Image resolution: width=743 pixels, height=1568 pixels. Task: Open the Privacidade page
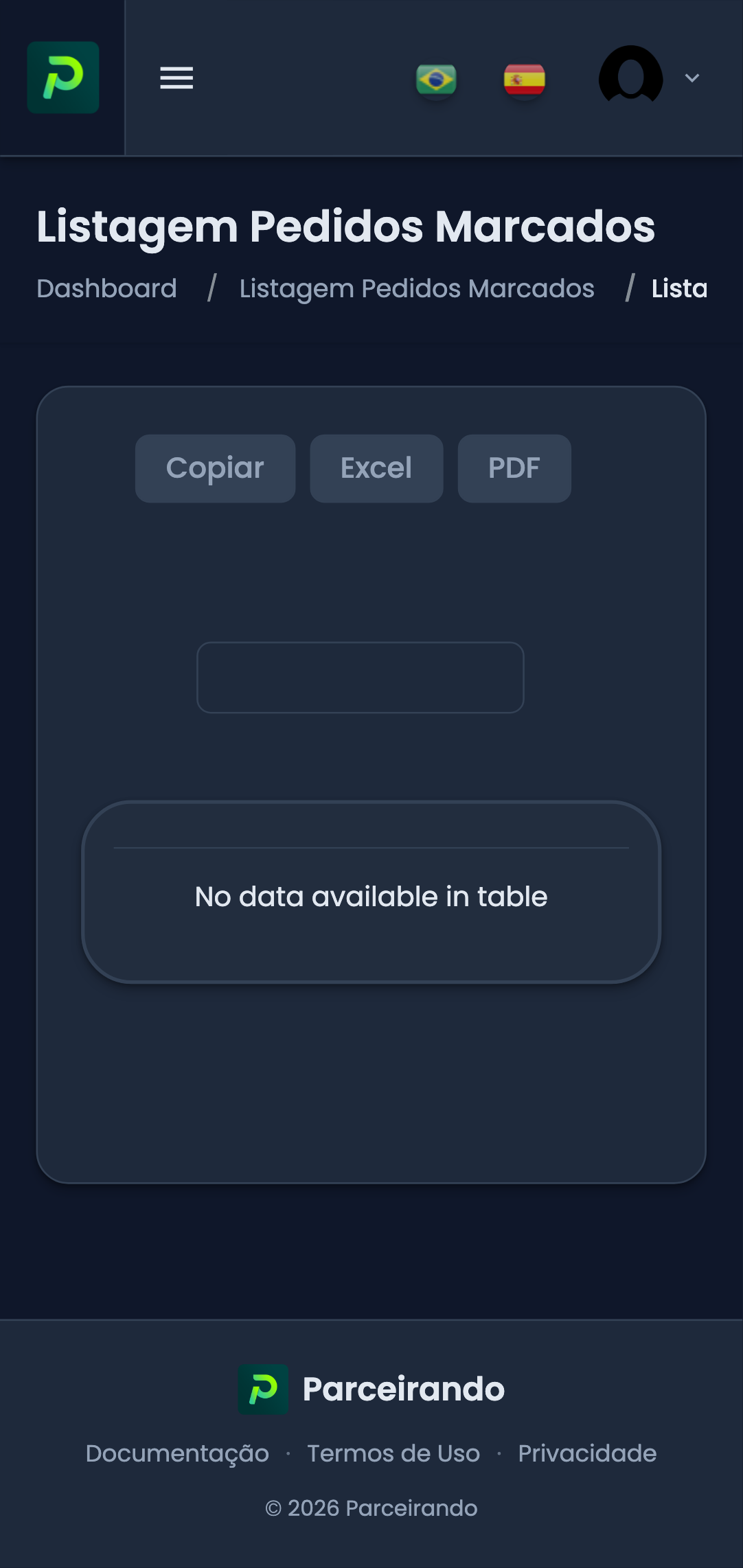click(x=587, y=1453)
